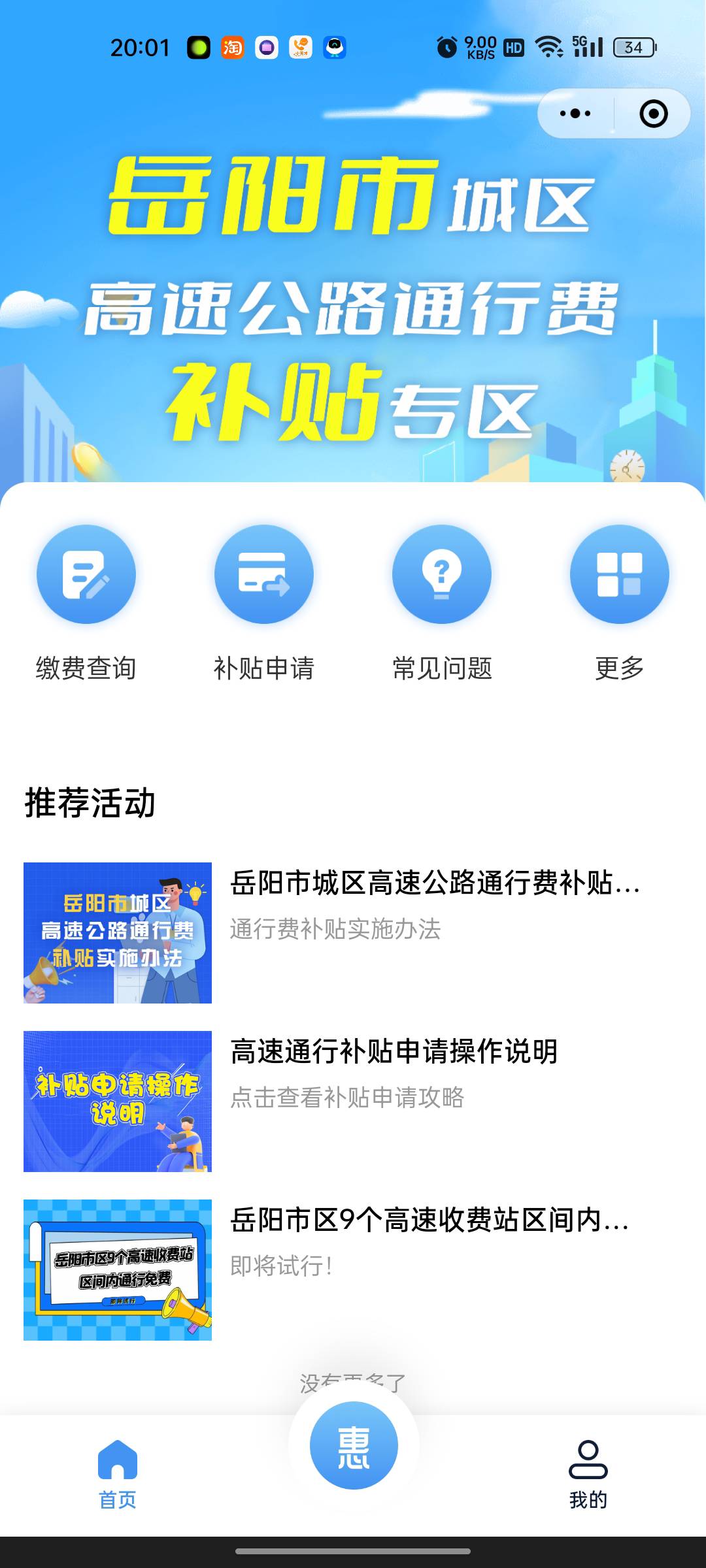This screenshot has height=1568, width=706.
Task: Open the mini program's three-dot menu
Action: tap(575, 114)
